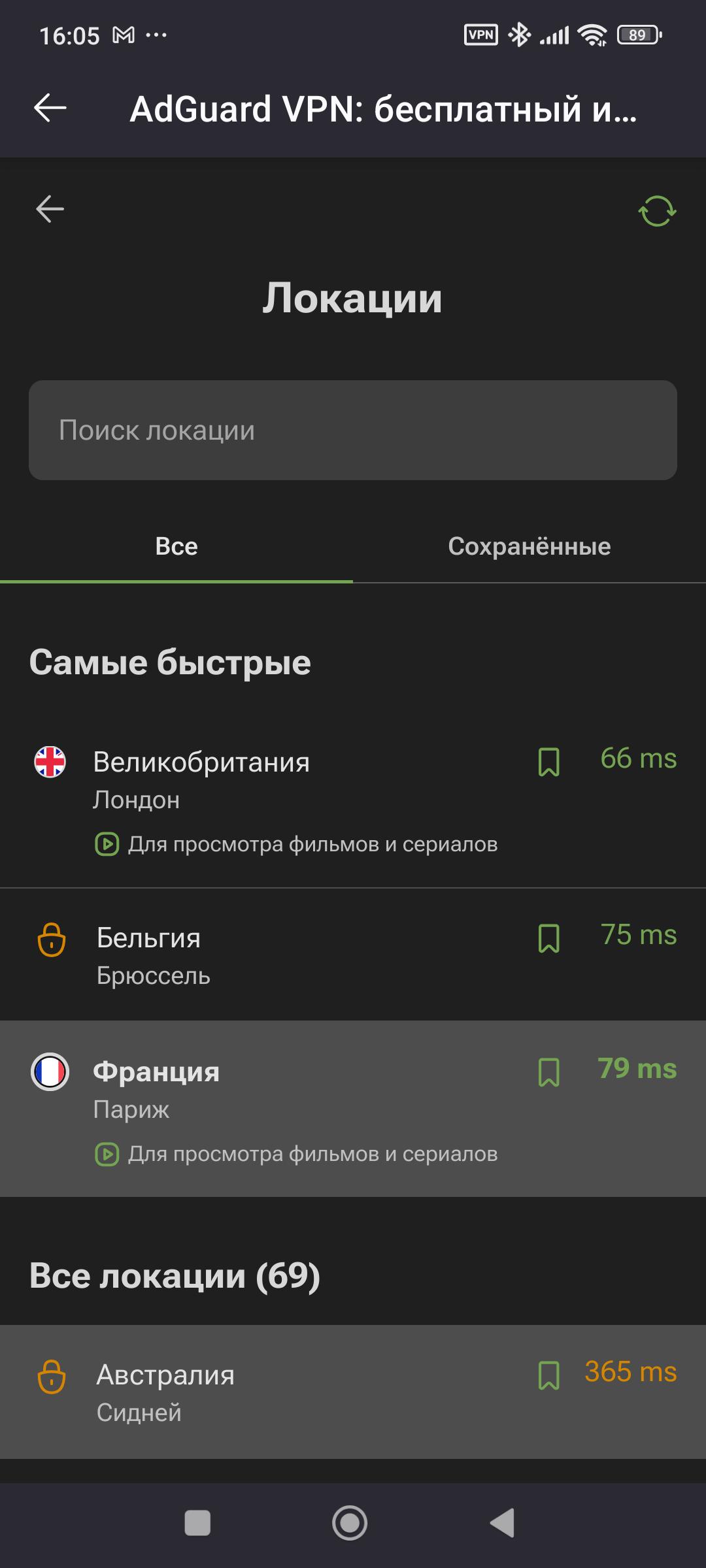Select the Франция Париж location
Viewport: 706px width, 1568px height.
click(261, 1090)
